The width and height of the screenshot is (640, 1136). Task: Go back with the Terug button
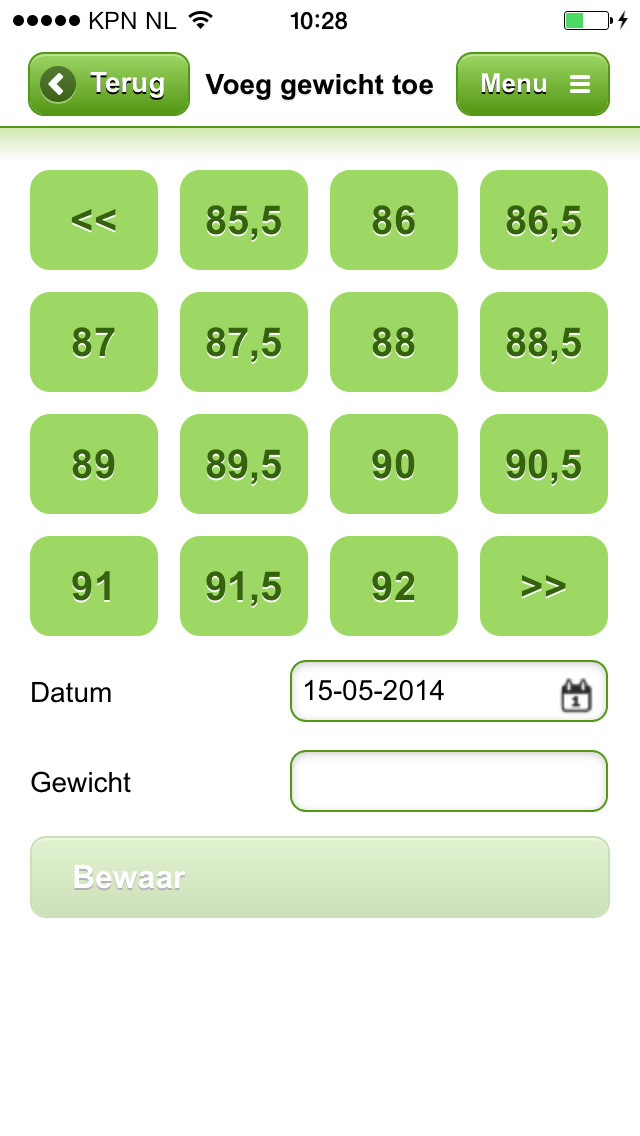(x=109, y=84)
